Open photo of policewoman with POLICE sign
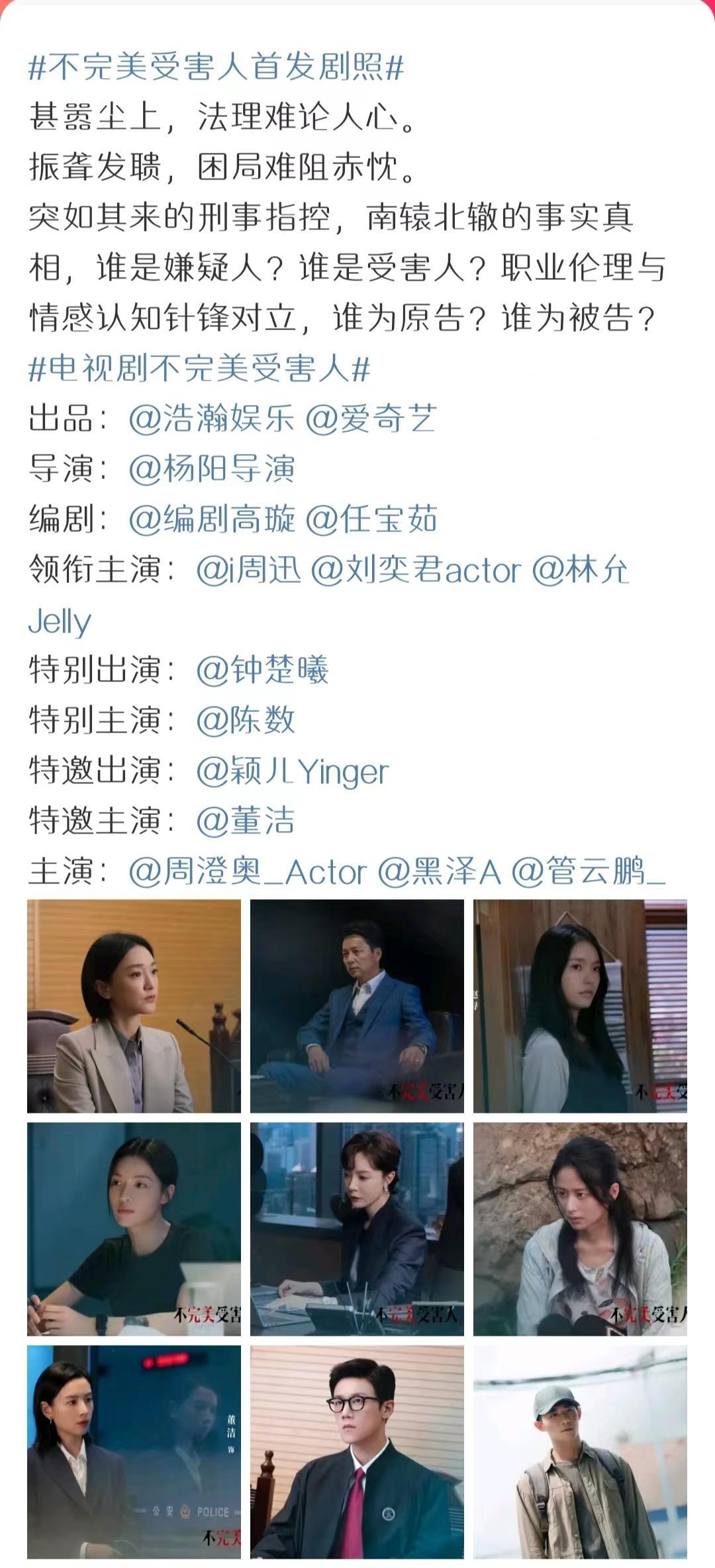The height and width of the screenshot is (1568, 715). [x=134, y=1452]
